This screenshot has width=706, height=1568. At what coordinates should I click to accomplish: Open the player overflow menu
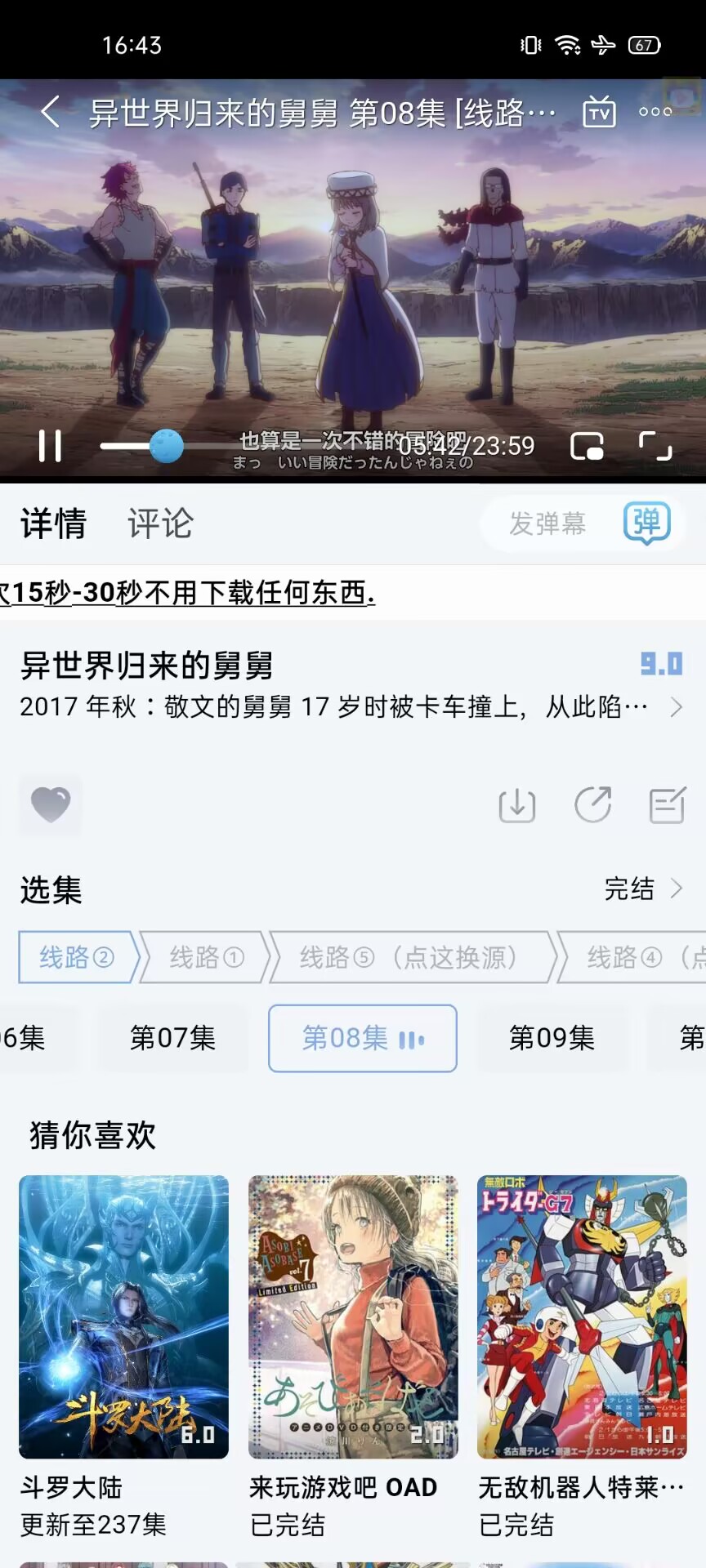click(655, 112)
